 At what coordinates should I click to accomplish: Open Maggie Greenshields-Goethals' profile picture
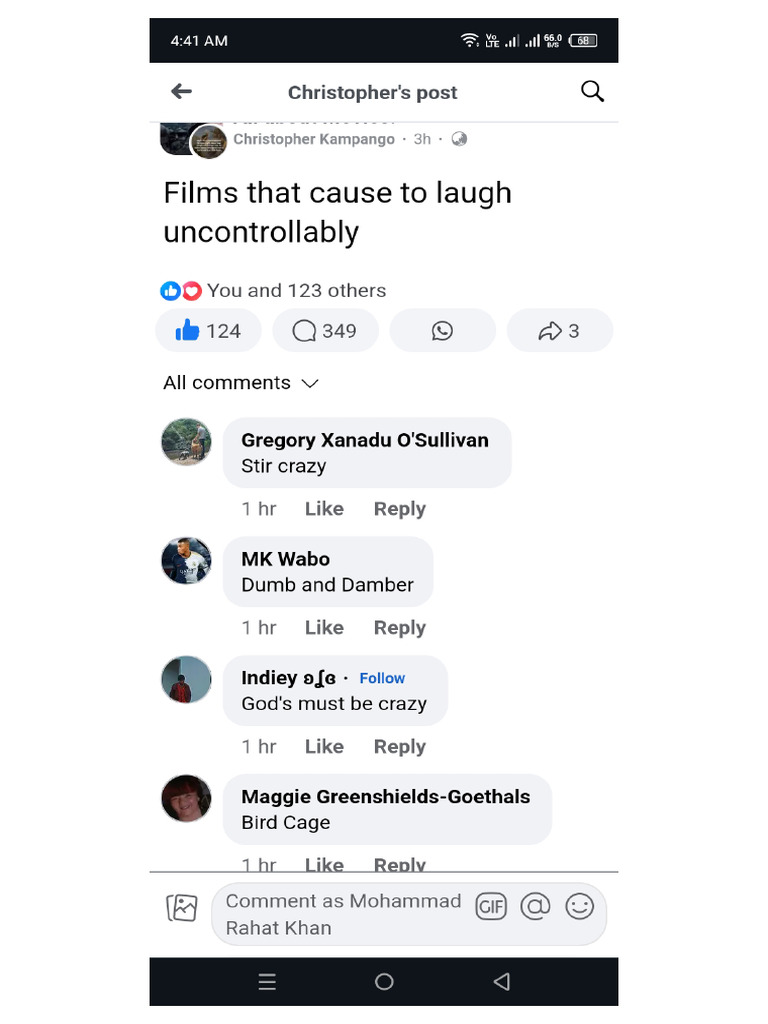(186, 798)
